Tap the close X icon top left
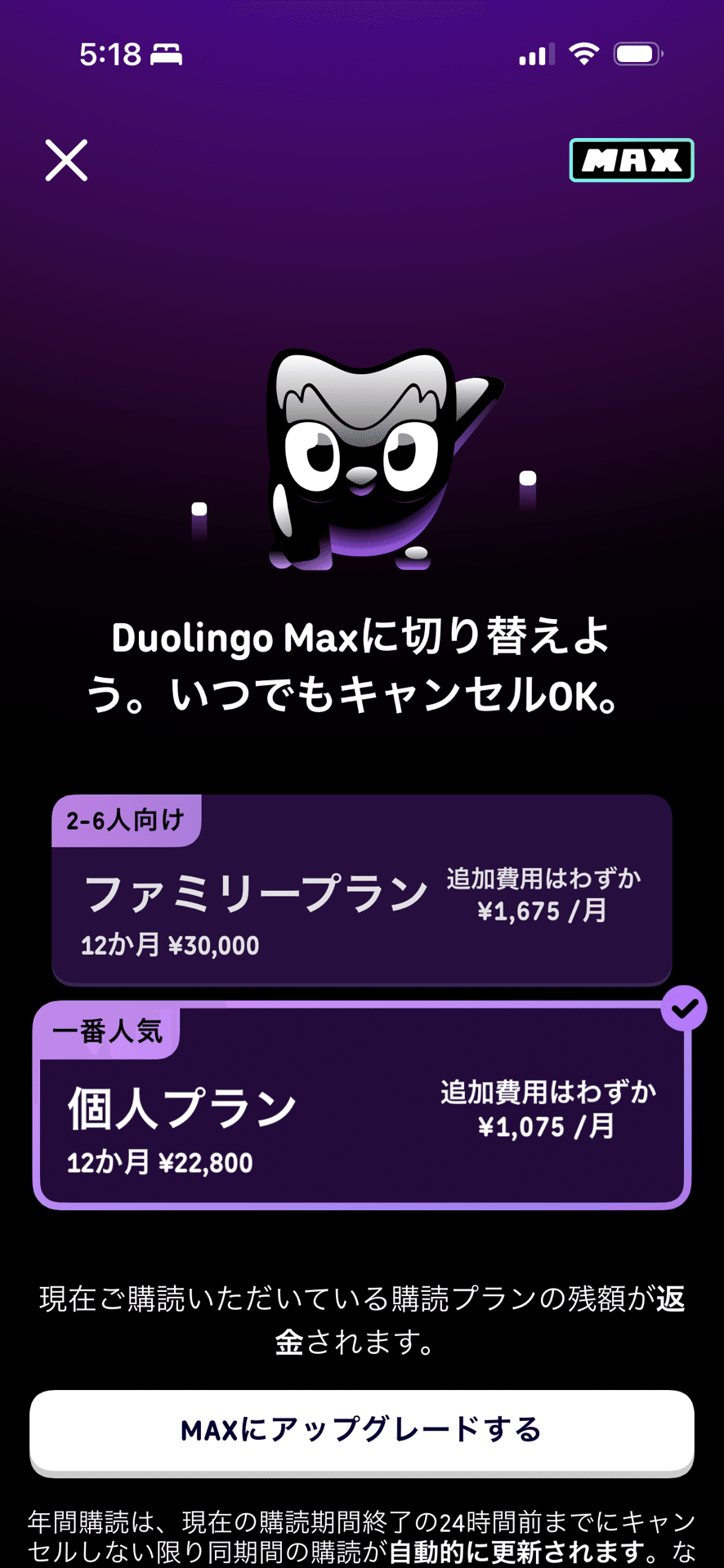Image resolution: width=724 pixels, height=1568 pixels. (66, 160)
